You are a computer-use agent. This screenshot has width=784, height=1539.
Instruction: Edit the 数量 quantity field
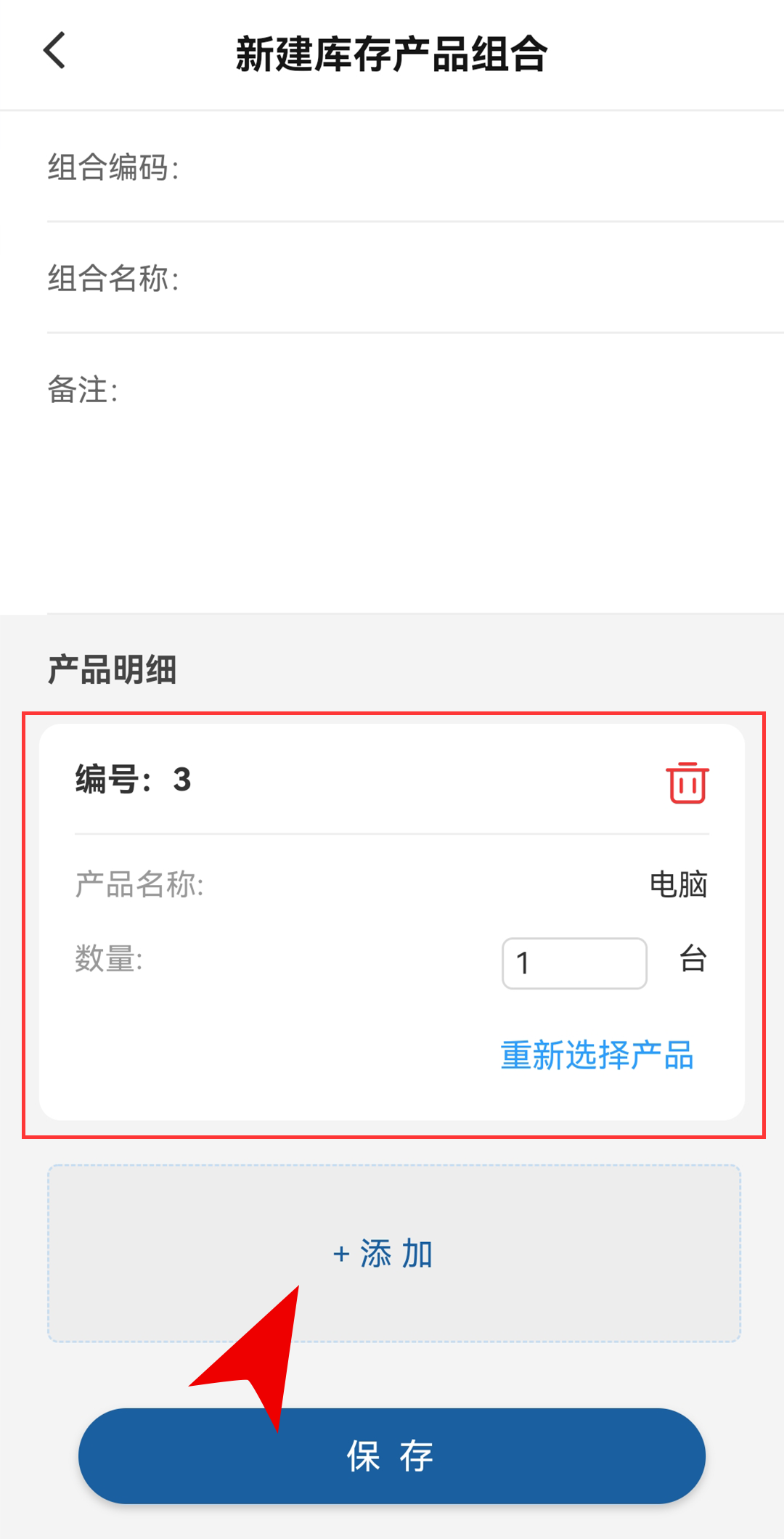(x=574, y=963)
